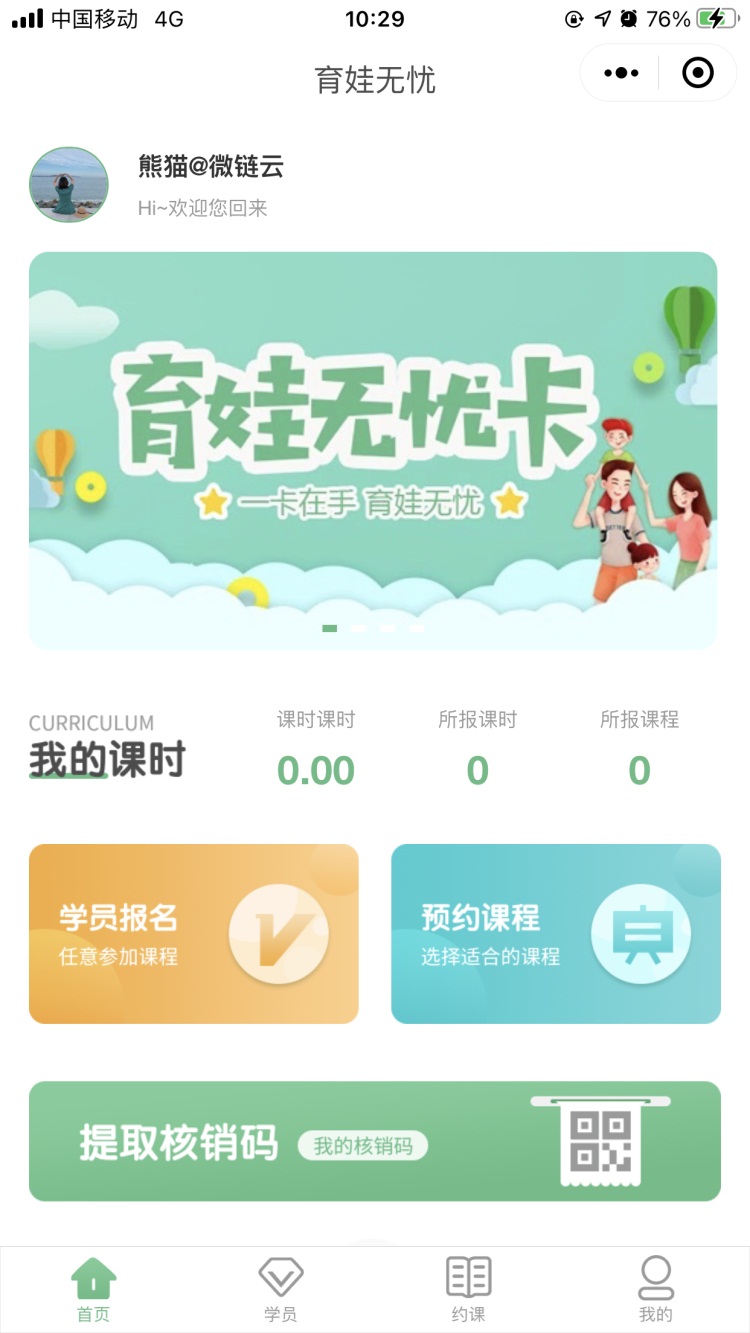
Task: Open the 熊猫@微链云 profile avatar
Action: [x=69, y=185]
